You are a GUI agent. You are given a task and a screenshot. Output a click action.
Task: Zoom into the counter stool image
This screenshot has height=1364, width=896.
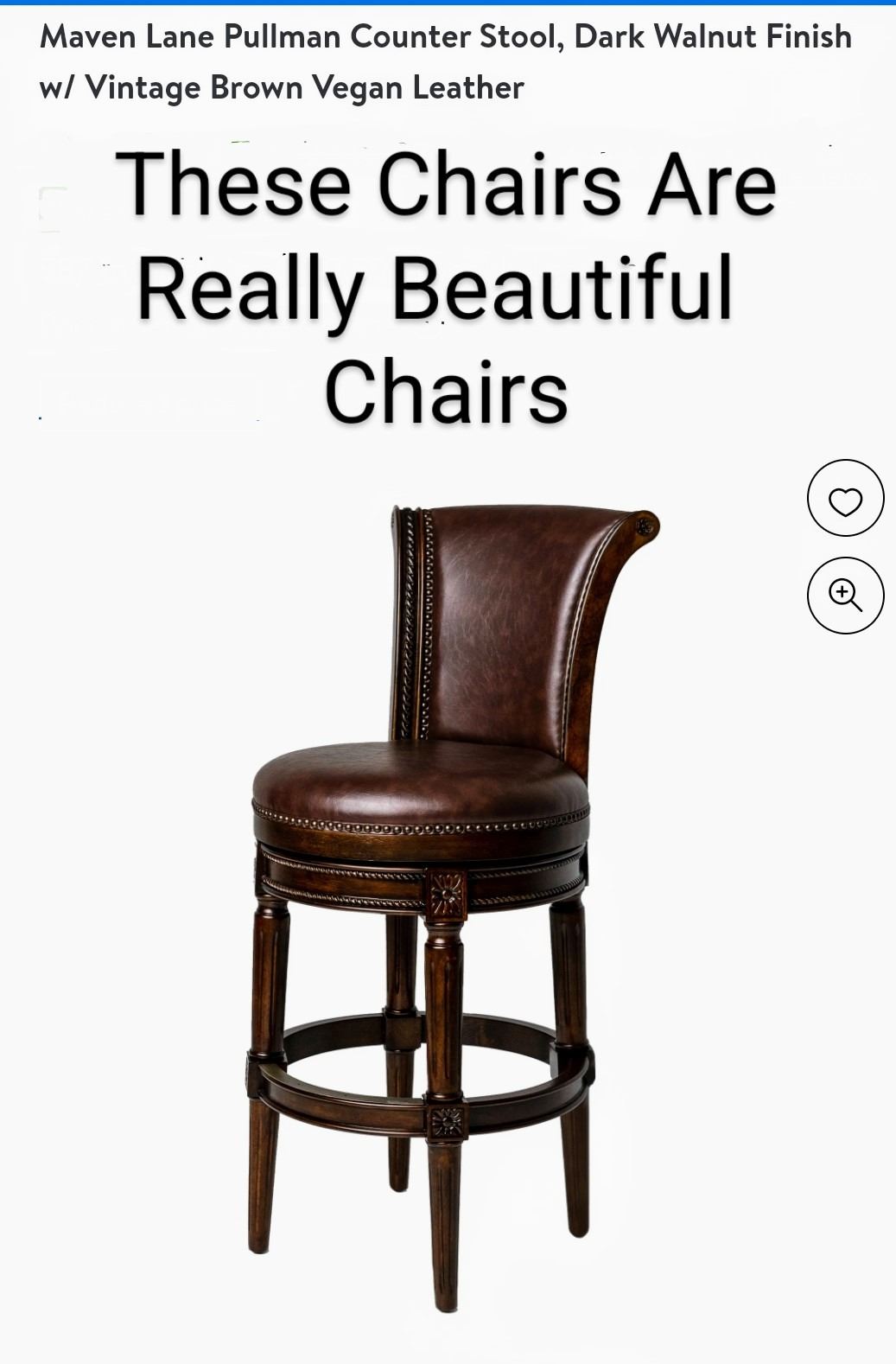845,596
